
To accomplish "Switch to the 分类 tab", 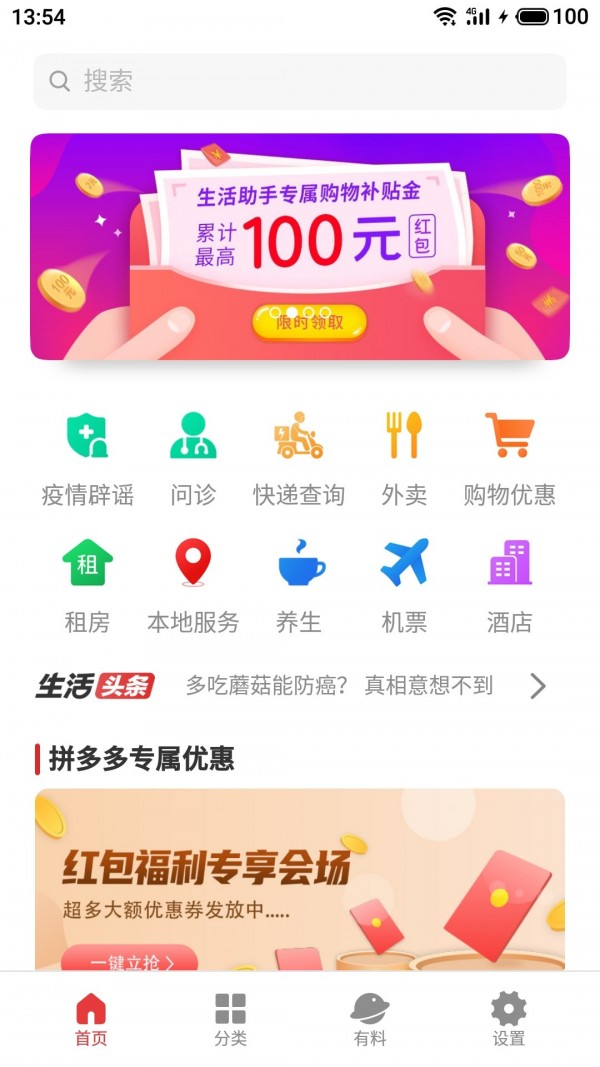I will (x=230, y=1019).
